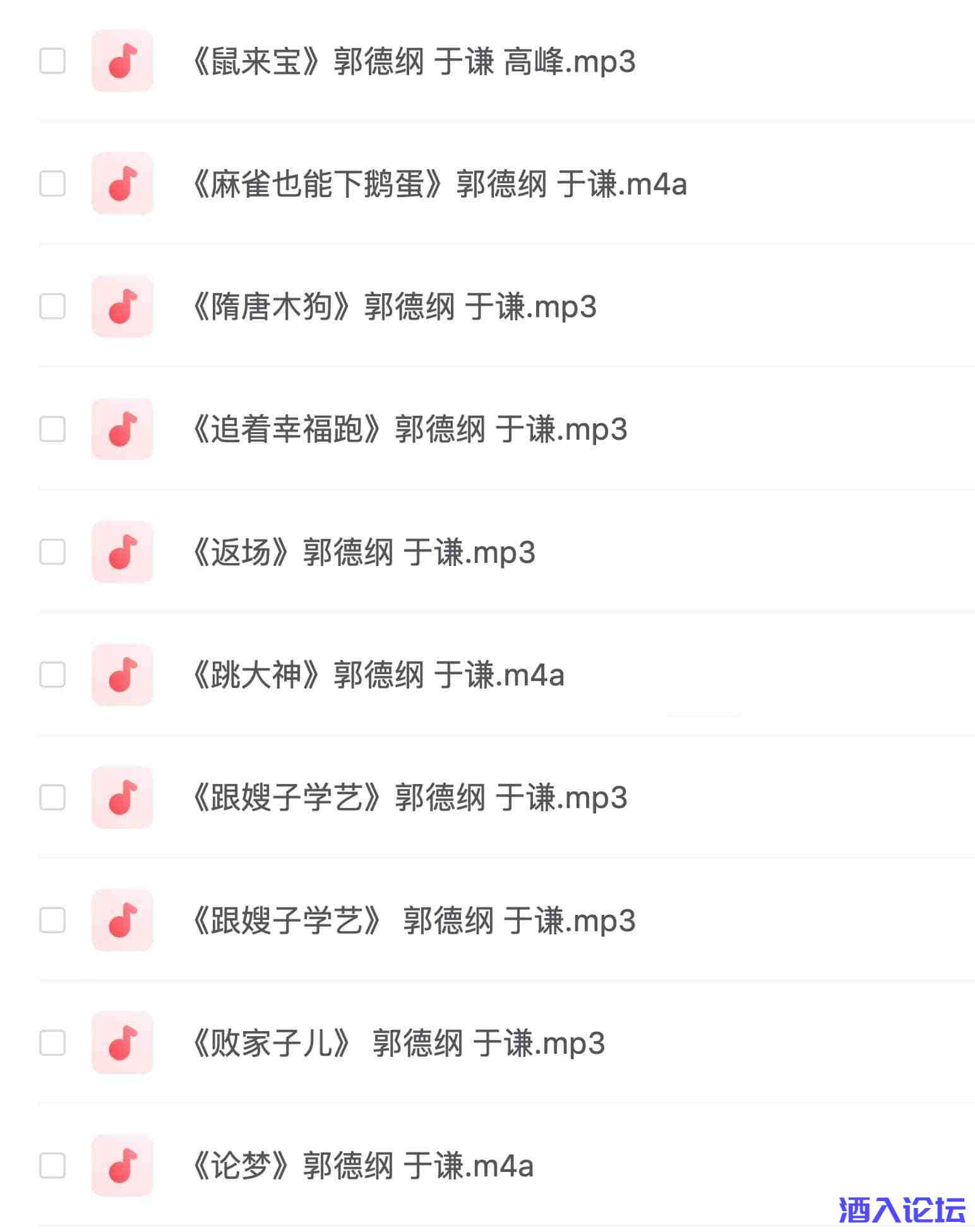The image size is (975, 1232).
Task: Tick the checkbox beside 《麻雀也能下鹅蛋》
Action: click(x=52, y=184)
